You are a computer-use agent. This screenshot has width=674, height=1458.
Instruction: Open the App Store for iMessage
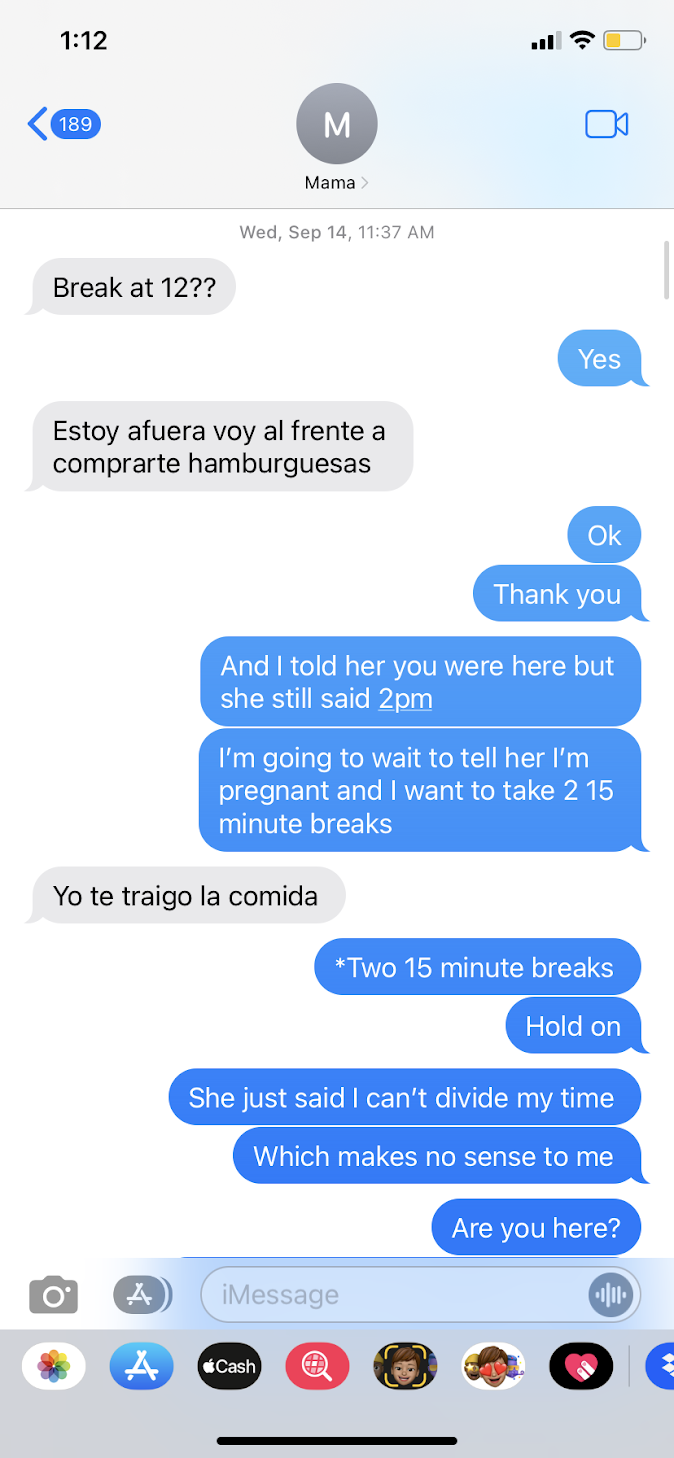coord(141,1366)
